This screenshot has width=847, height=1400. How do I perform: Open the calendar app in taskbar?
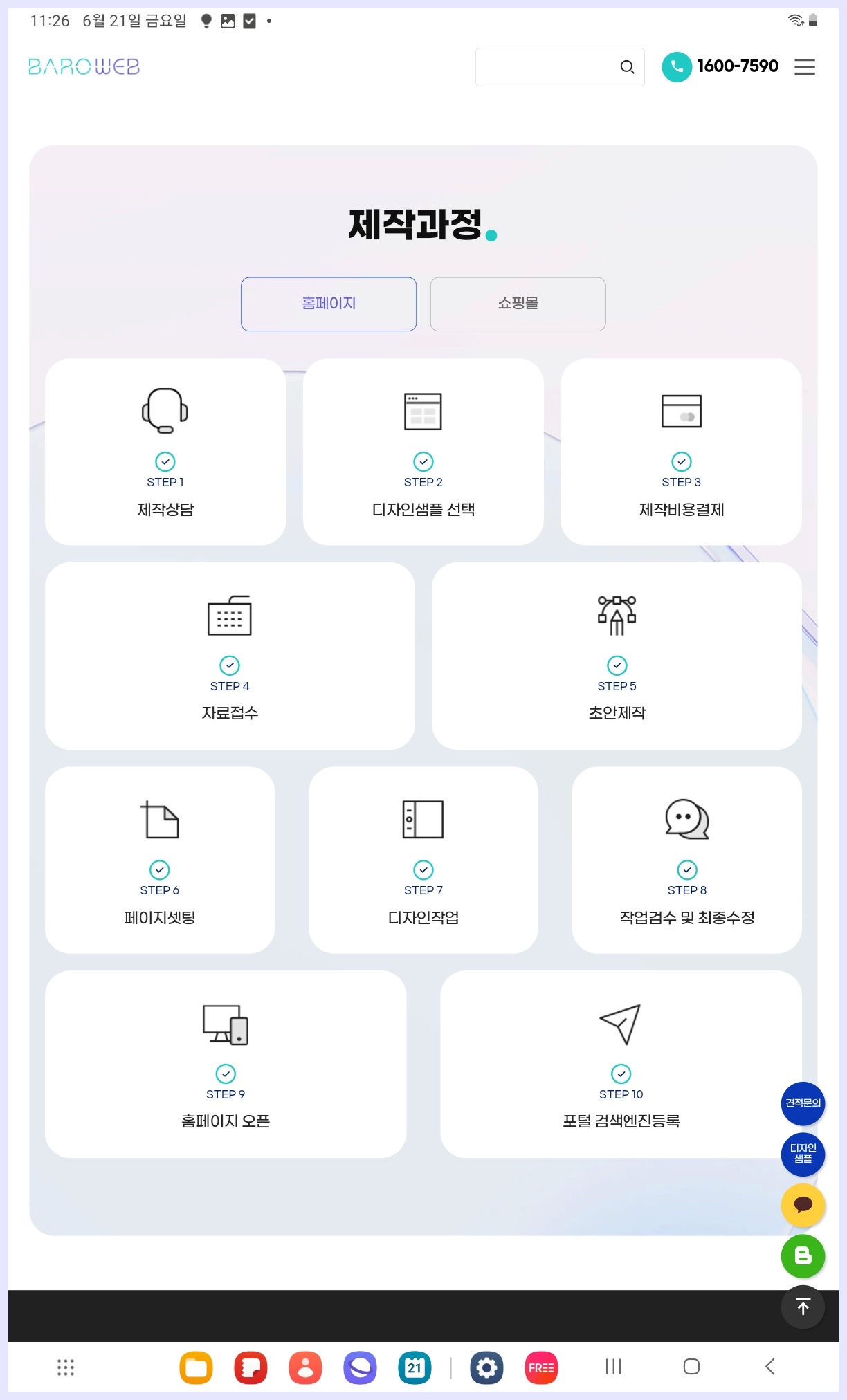pyautogui.click(x=415, y=1367)
